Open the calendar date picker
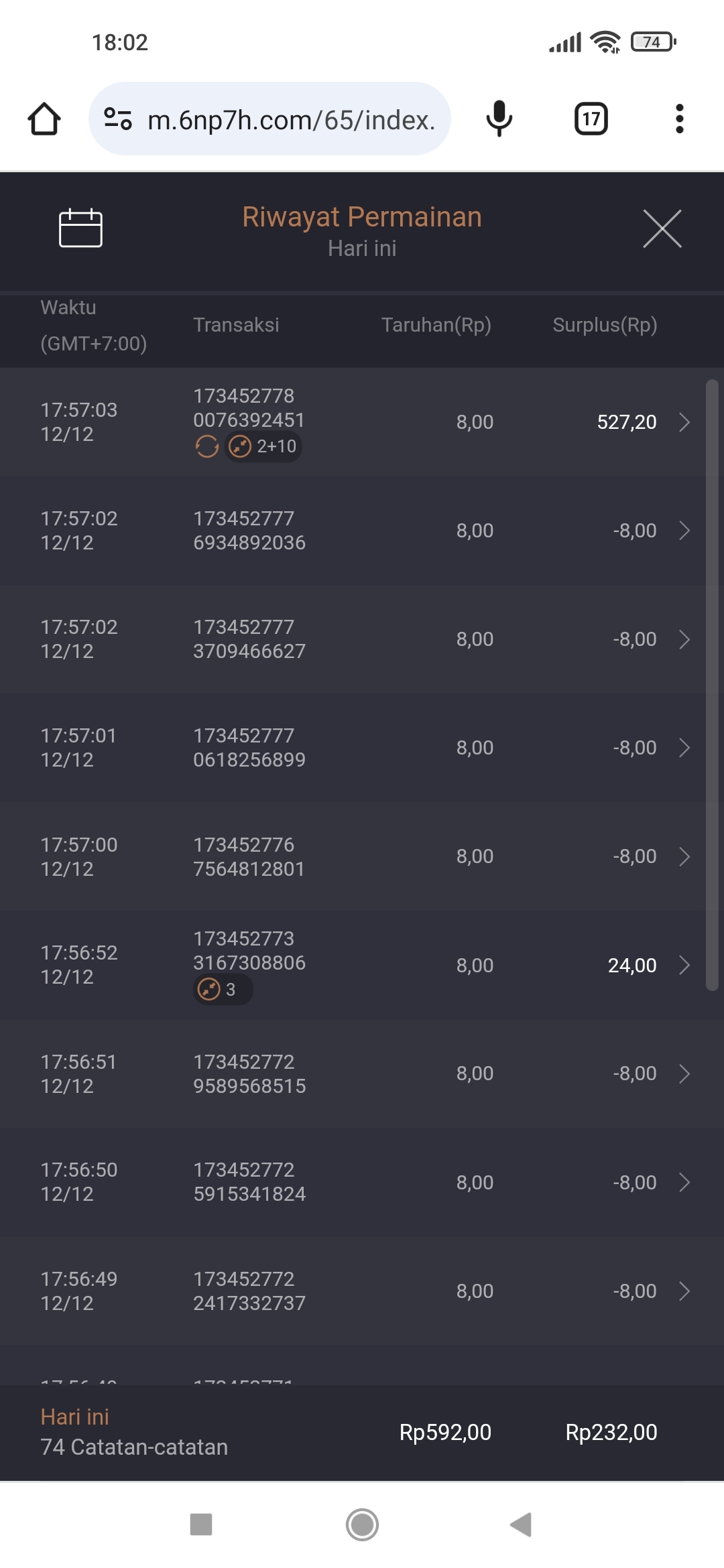 (80, 228)
